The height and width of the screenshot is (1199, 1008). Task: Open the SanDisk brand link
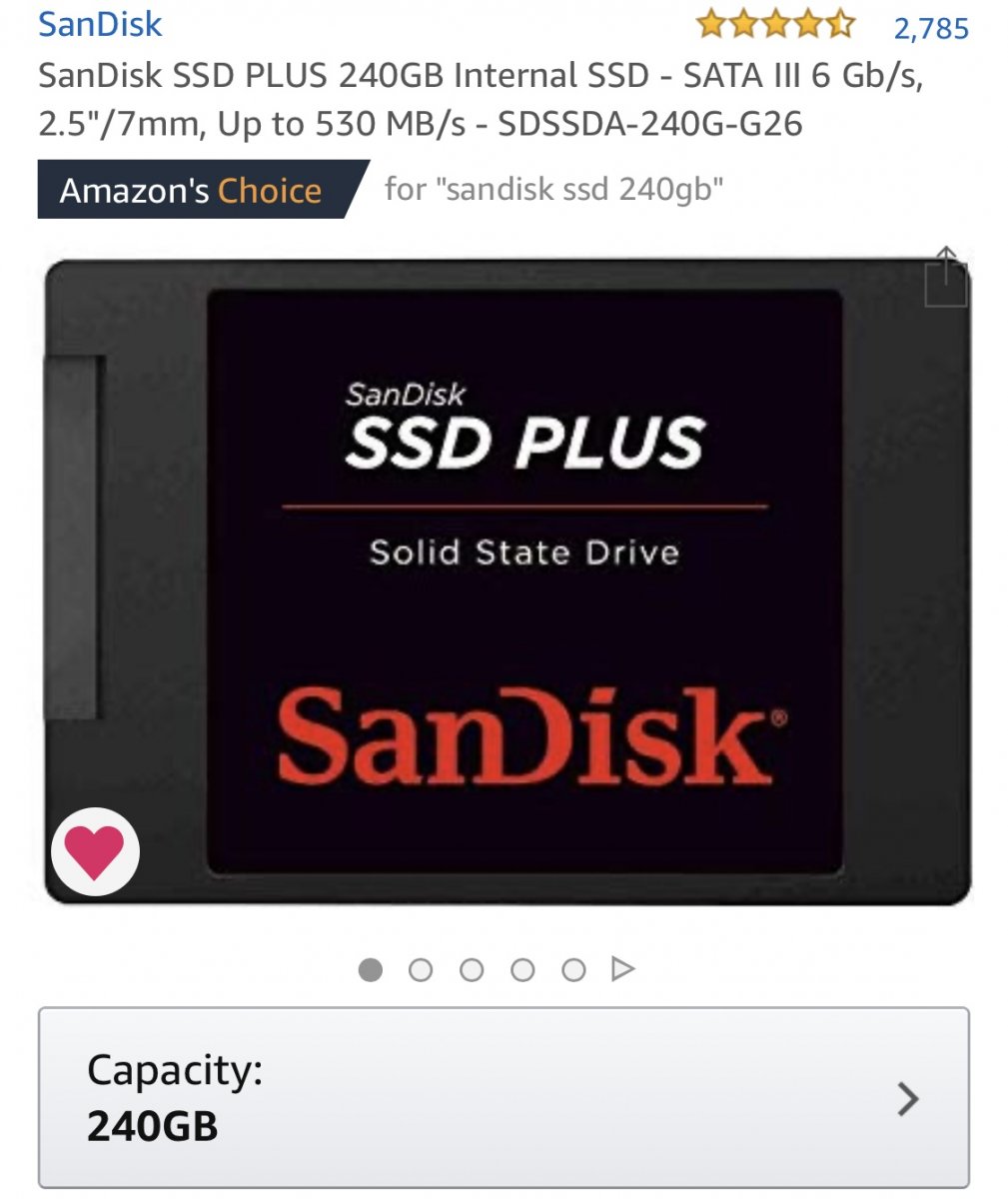pyautogui.click(x=100, y=24)
